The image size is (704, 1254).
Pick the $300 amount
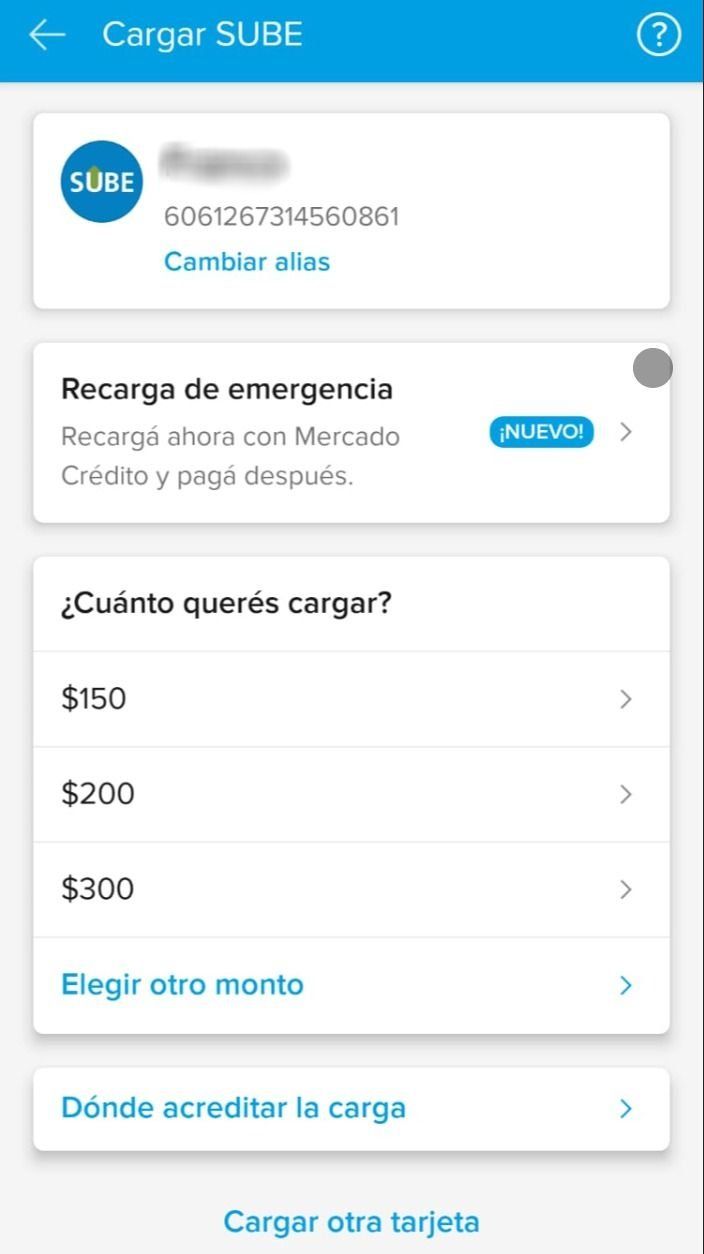coord(350,889)
